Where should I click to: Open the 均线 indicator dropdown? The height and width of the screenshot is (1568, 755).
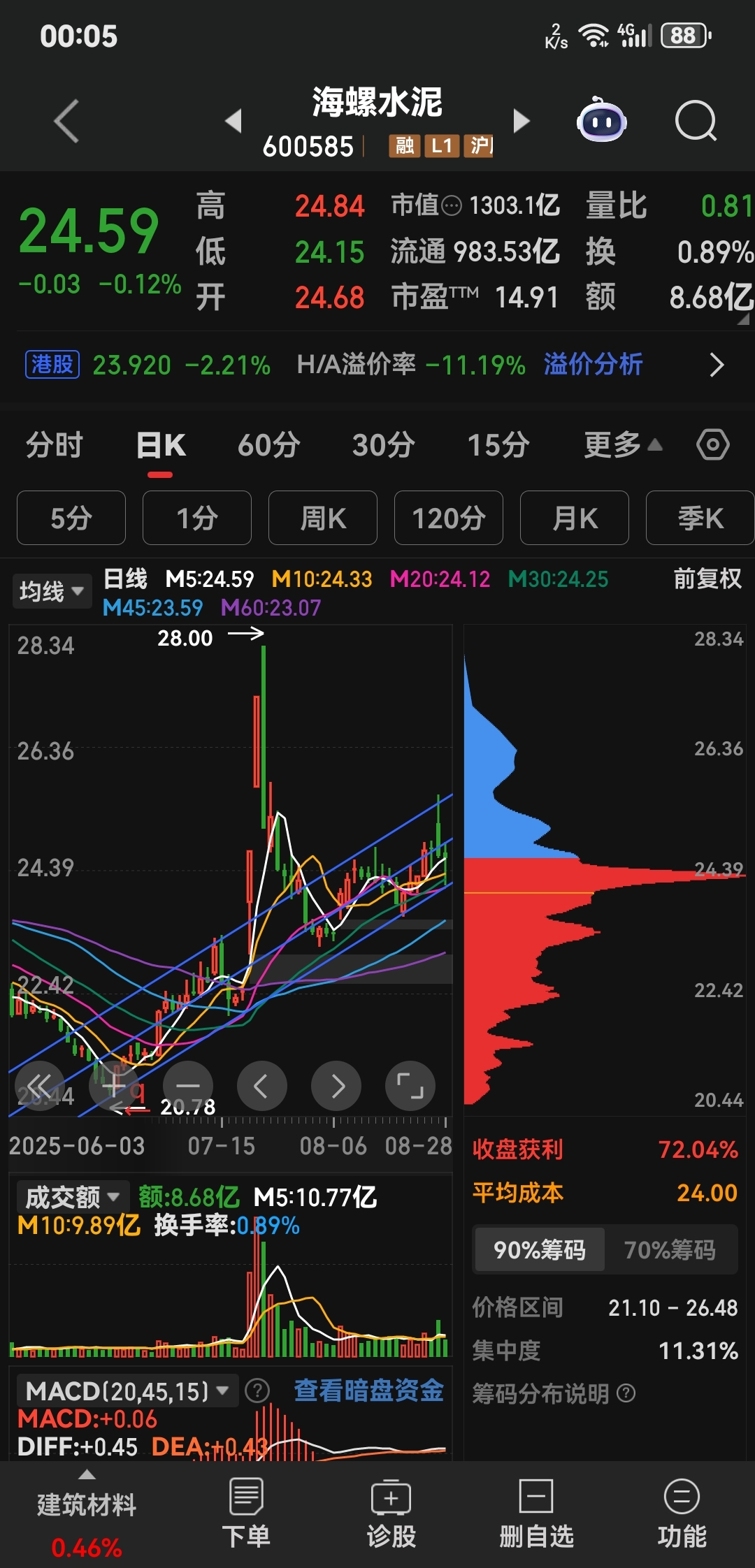coord(52,590)
